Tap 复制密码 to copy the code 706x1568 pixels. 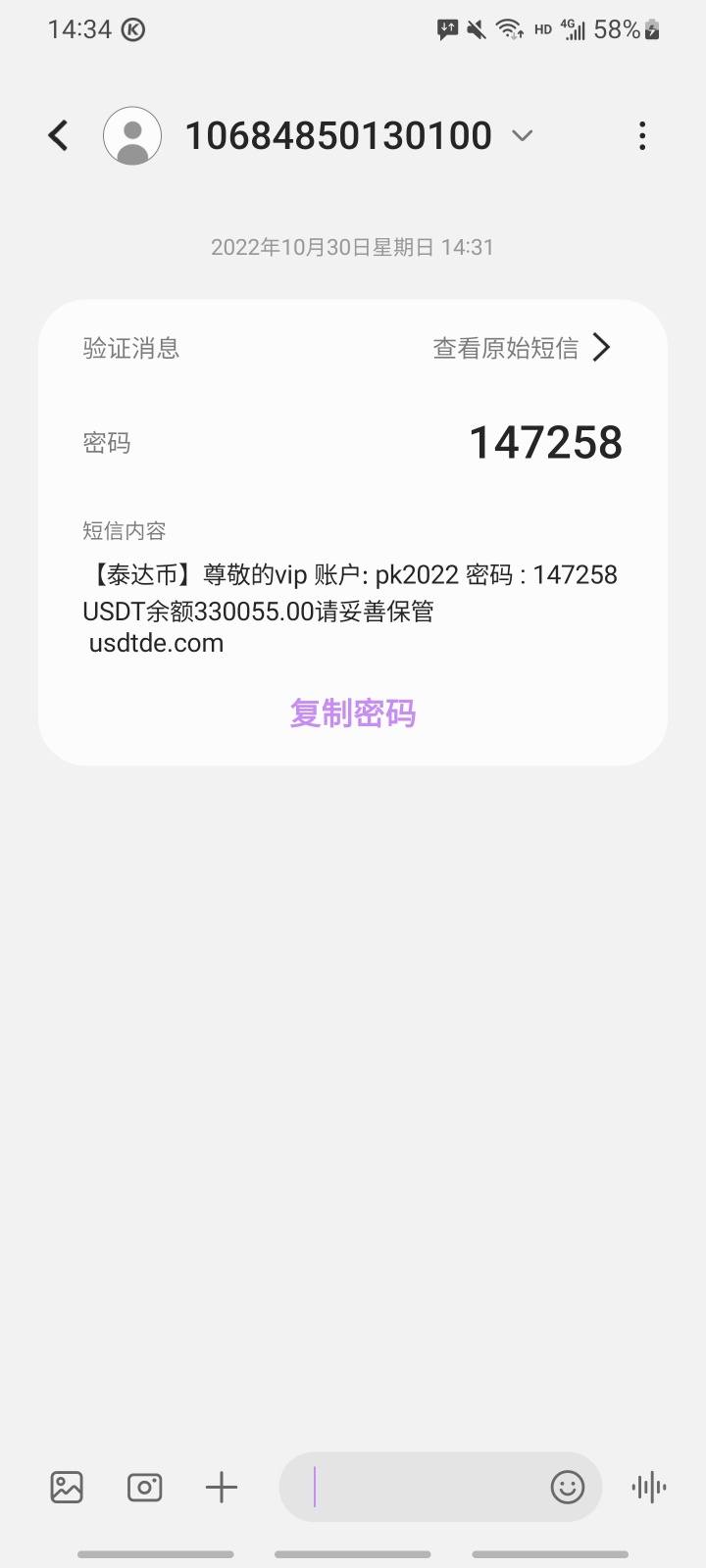click(353, 713)
